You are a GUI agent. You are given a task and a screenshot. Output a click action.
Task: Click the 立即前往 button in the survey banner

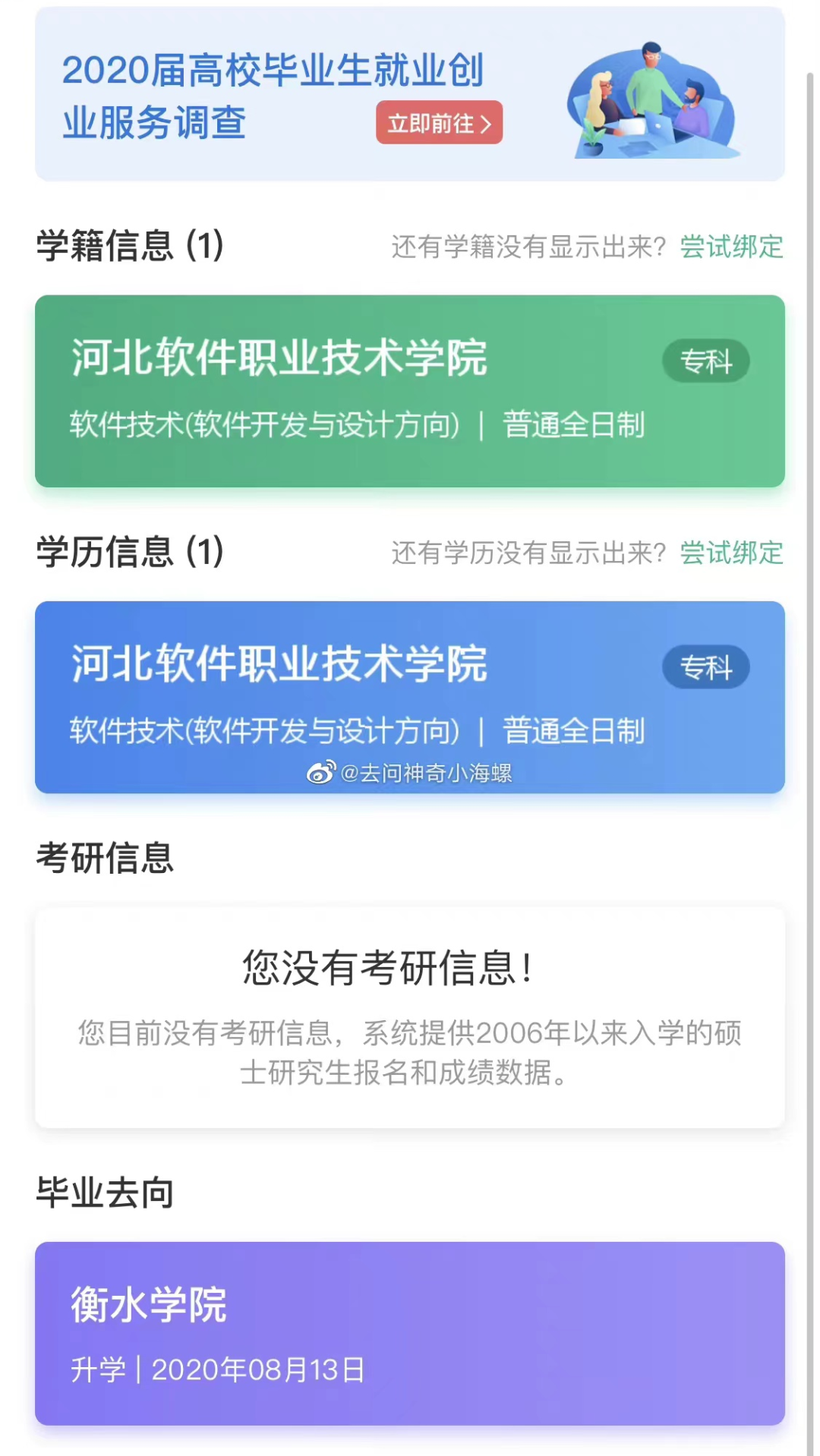438,123
